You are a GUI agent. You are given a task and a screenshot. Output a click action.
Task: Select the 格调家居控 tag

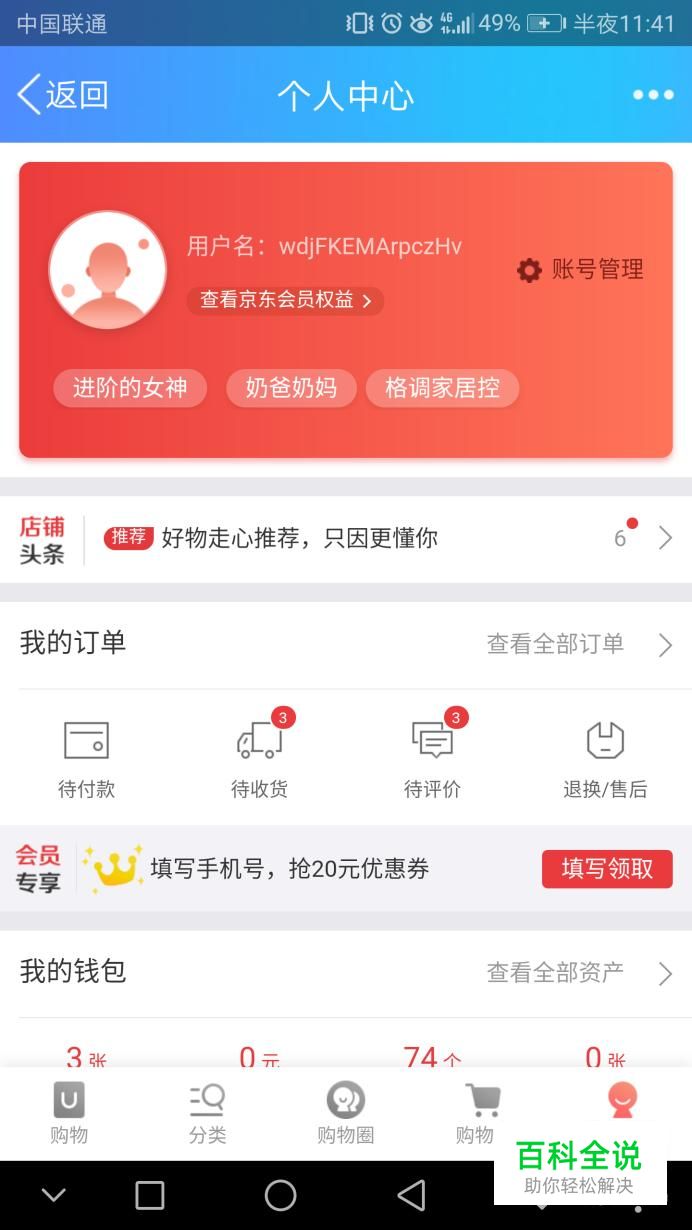click(x=442, y=388)
